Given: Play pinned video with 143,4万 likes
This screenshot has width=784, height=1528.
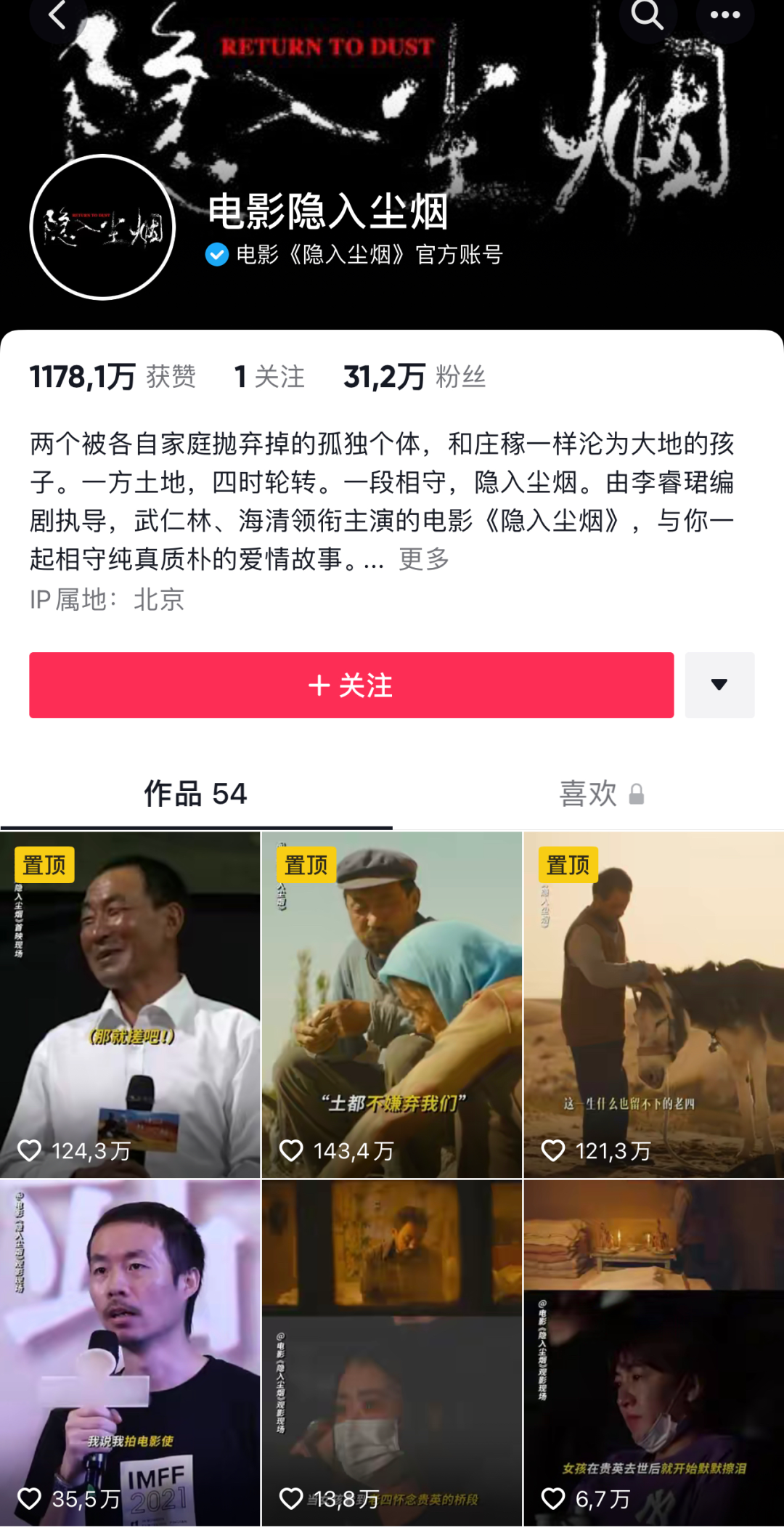Looking at the screenshot, I should tap(392, 1004).
